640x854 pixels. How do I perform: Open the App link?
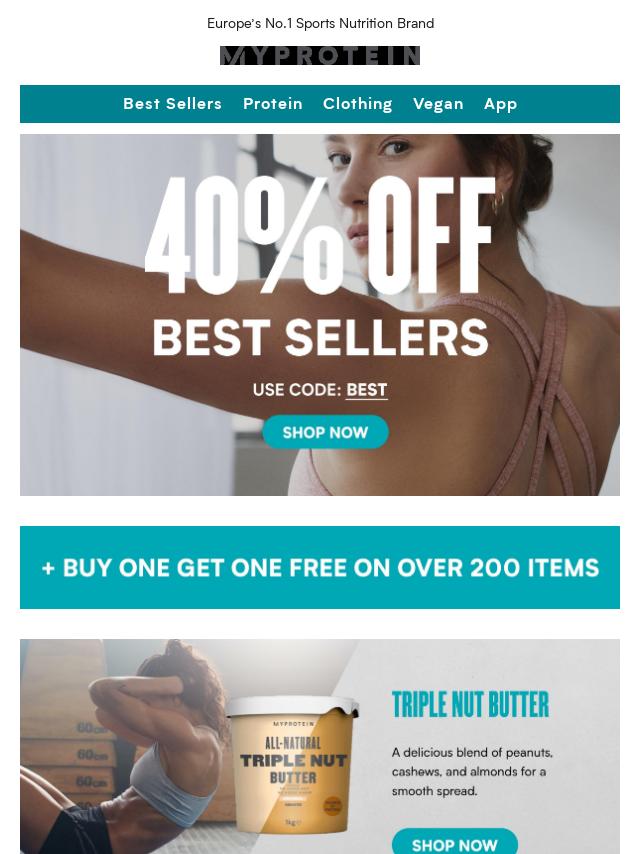pyautogui.click(x=500, y=104)
